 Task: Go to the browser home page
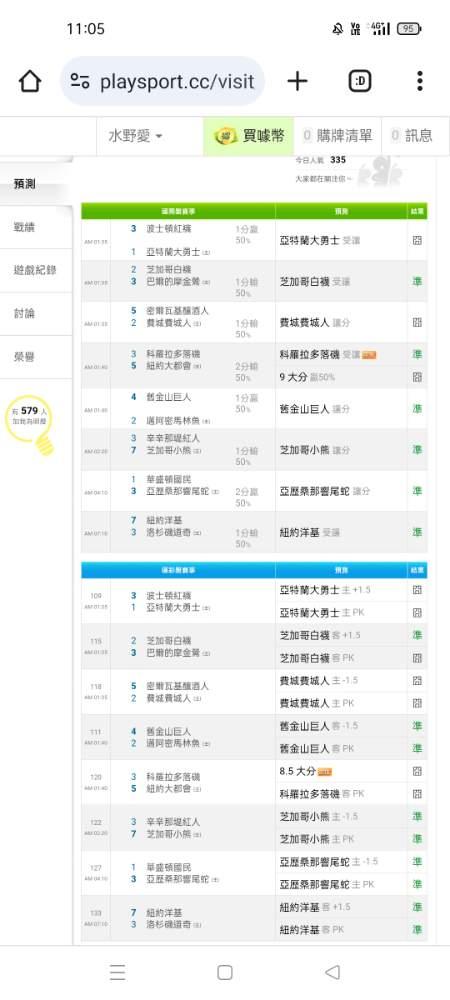[x=30, y=82]
